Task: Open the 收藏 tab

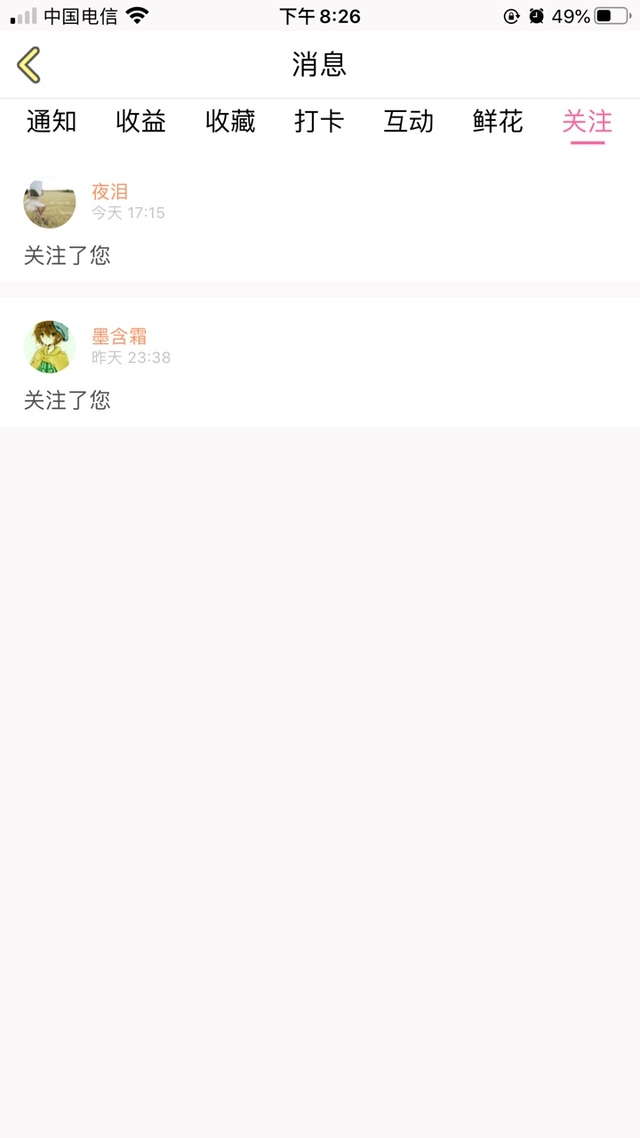Action: coord(230,122)
